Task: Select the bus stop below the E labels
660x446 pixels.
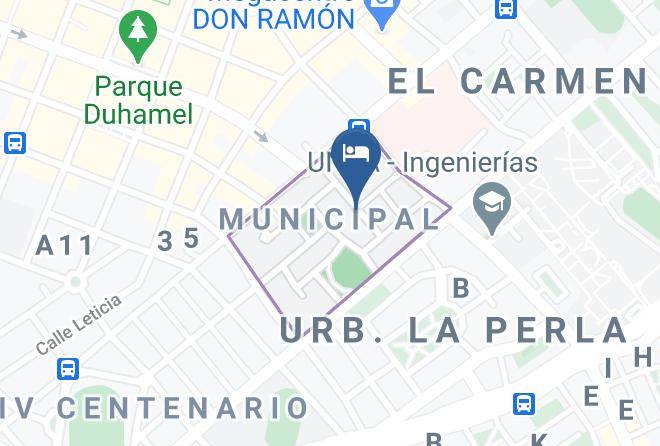Action: [x=524, y=404]
